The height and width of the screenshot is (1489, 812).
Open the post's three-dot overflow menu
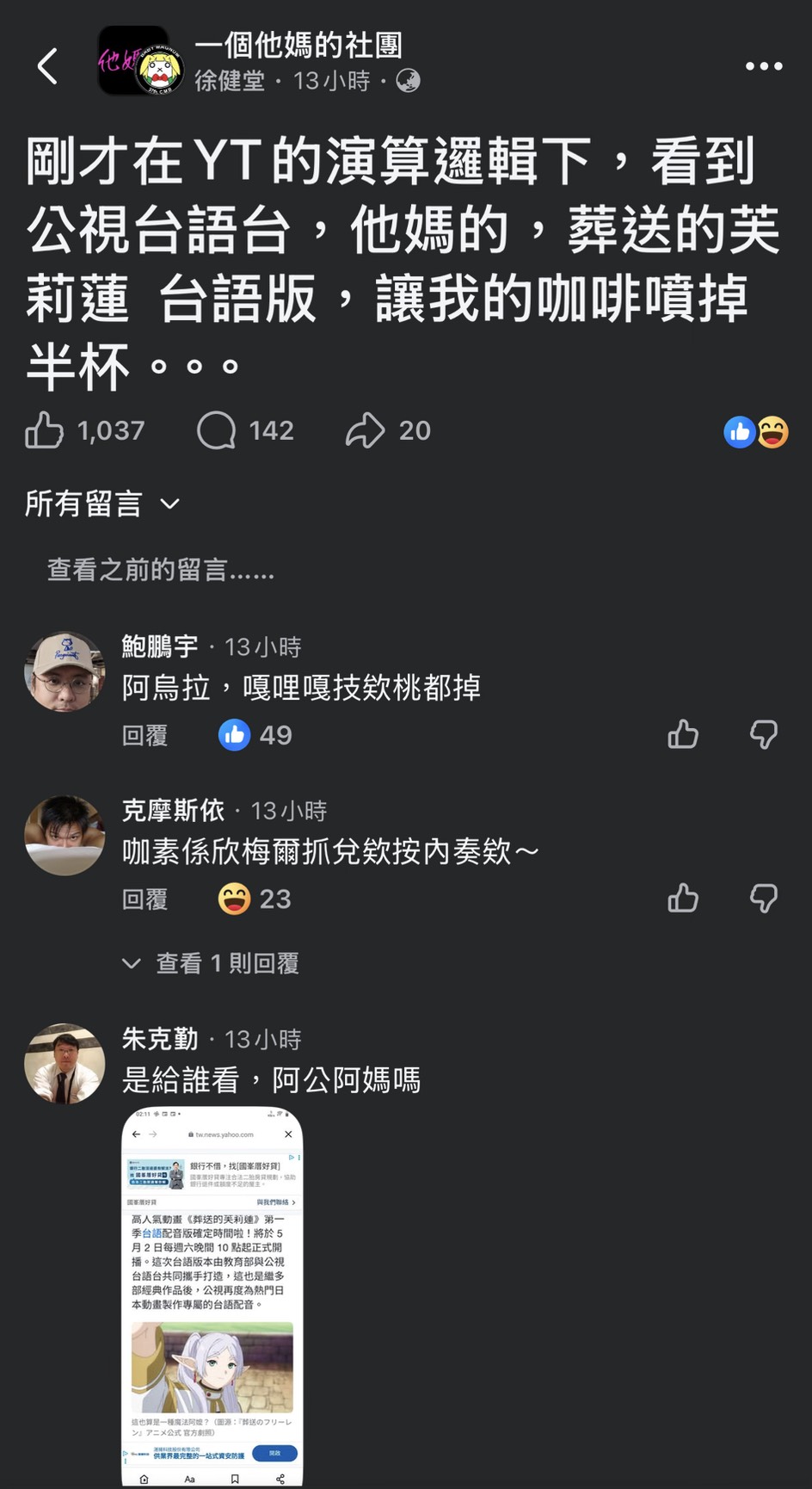[763, 66]
